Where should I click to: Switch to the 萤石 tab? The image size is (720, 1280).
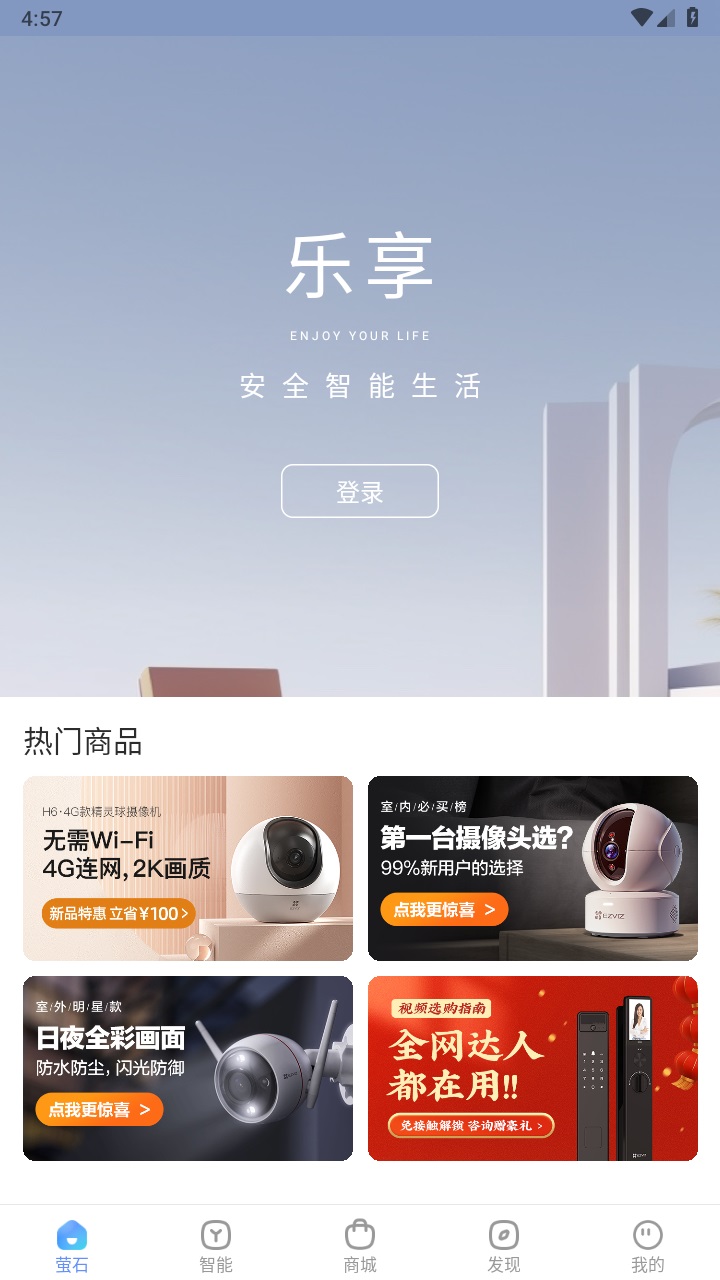tap(72, 1245)
